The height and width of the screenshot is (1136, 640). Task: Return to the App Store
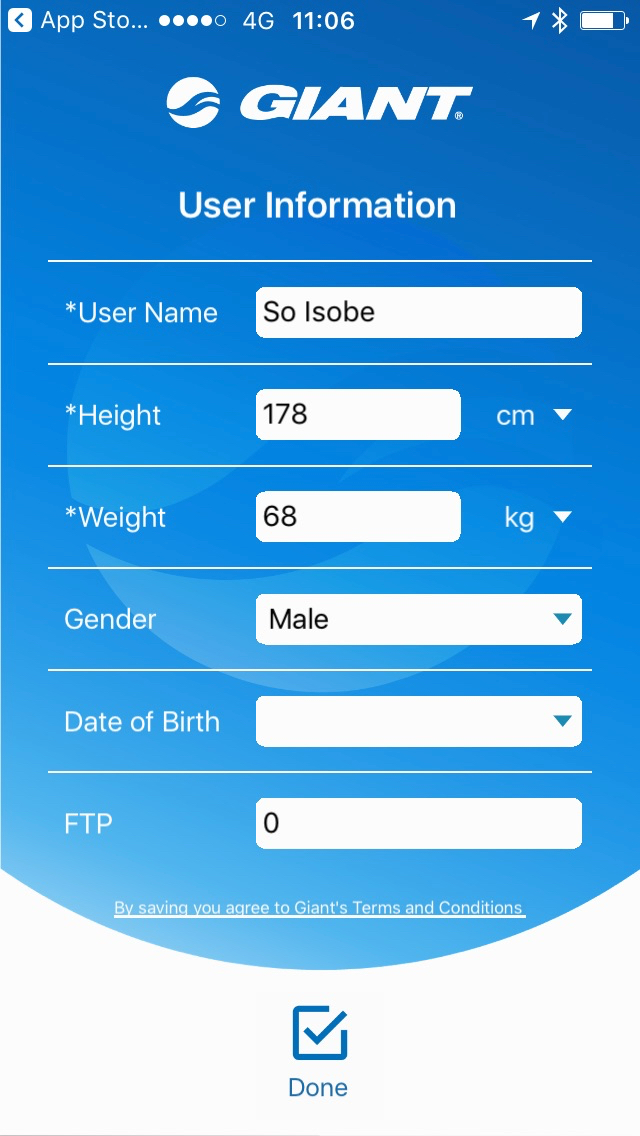coord(78,20)
